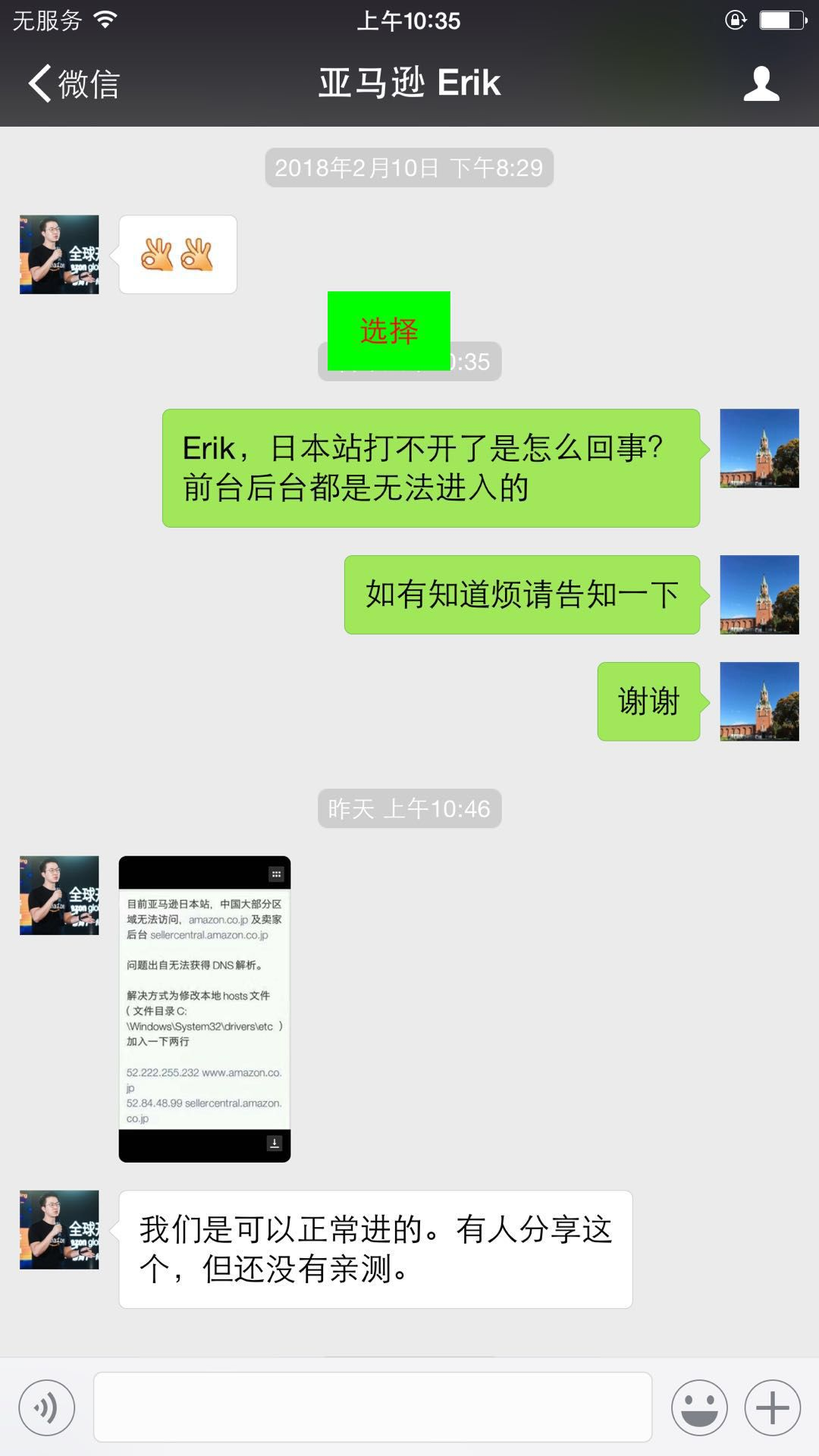
Task: Open the emoji sticker picker
Action: (698, 1408)
